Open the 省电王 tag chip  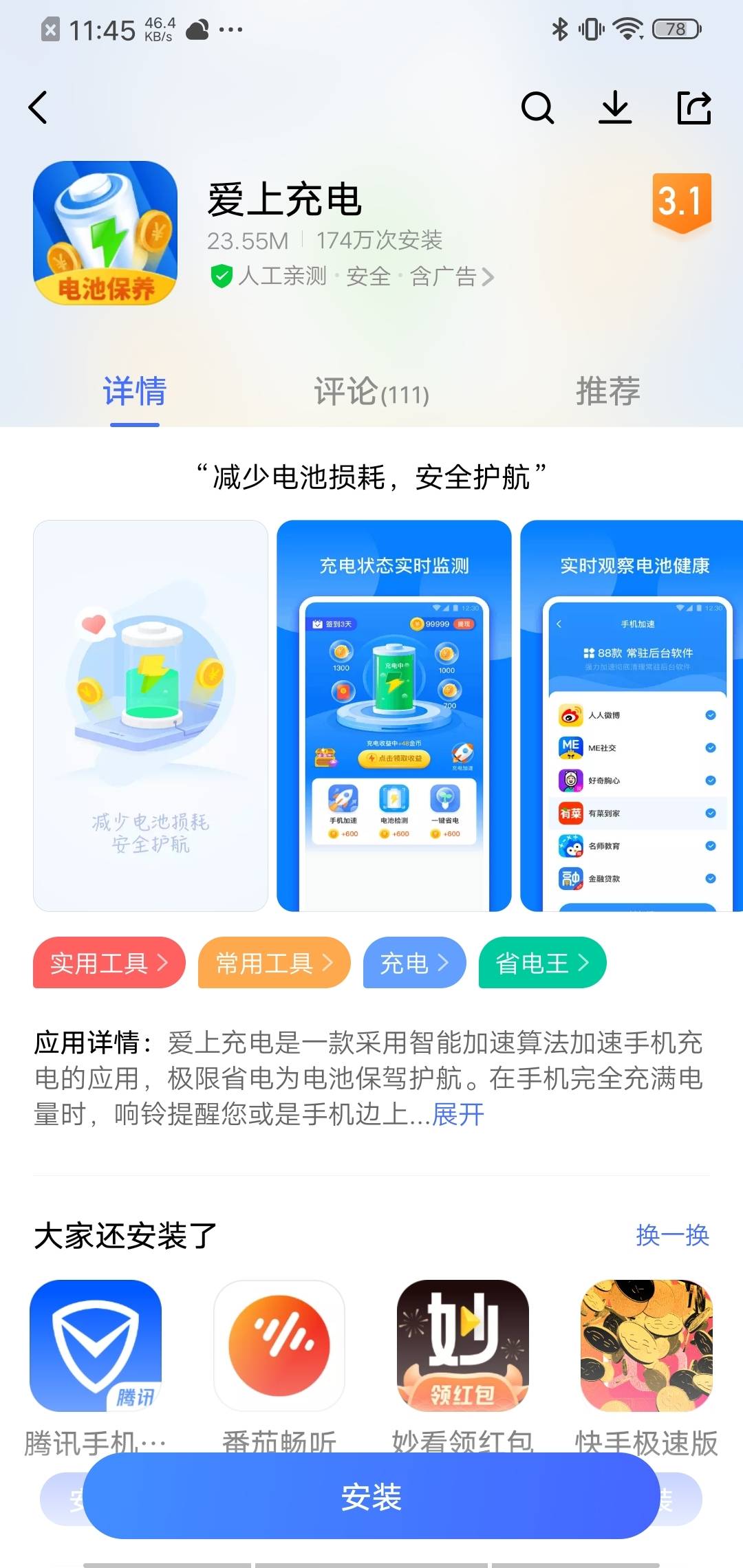(542, 963)
